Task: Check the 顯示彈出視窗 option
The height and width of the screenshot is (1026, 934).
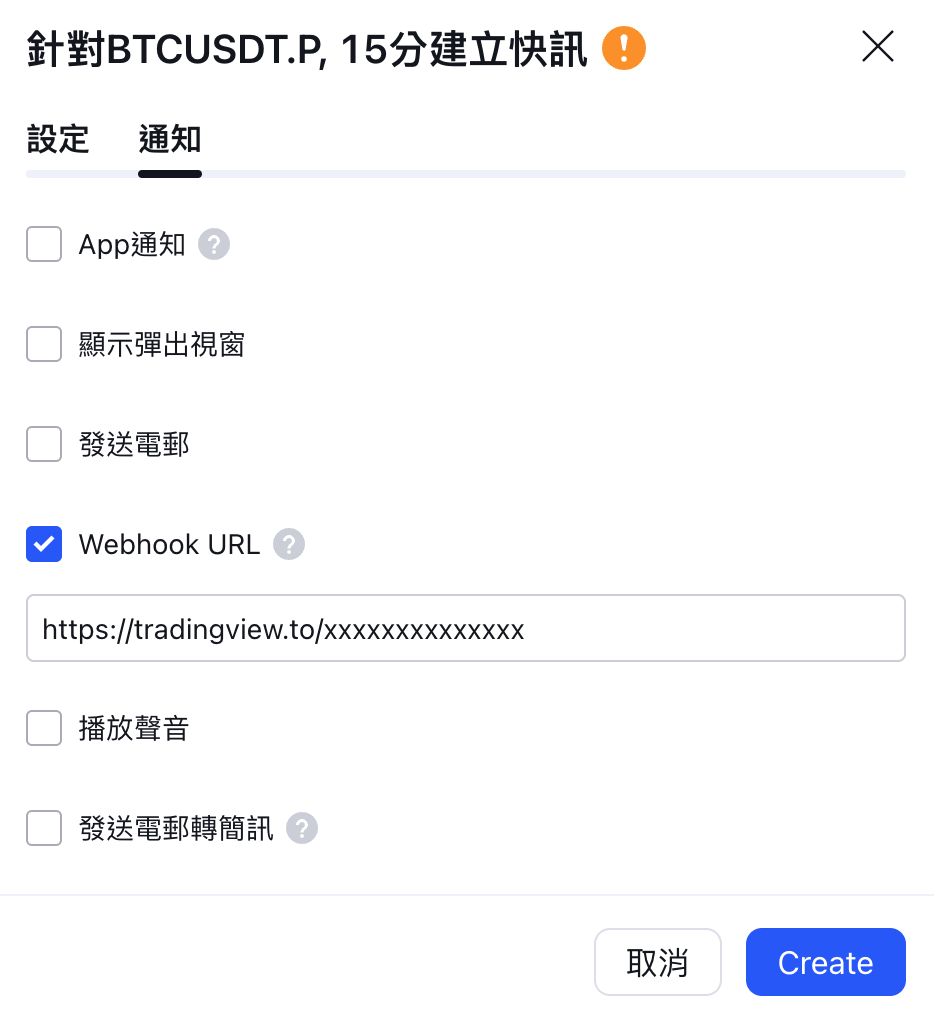Action: point(44,345)
